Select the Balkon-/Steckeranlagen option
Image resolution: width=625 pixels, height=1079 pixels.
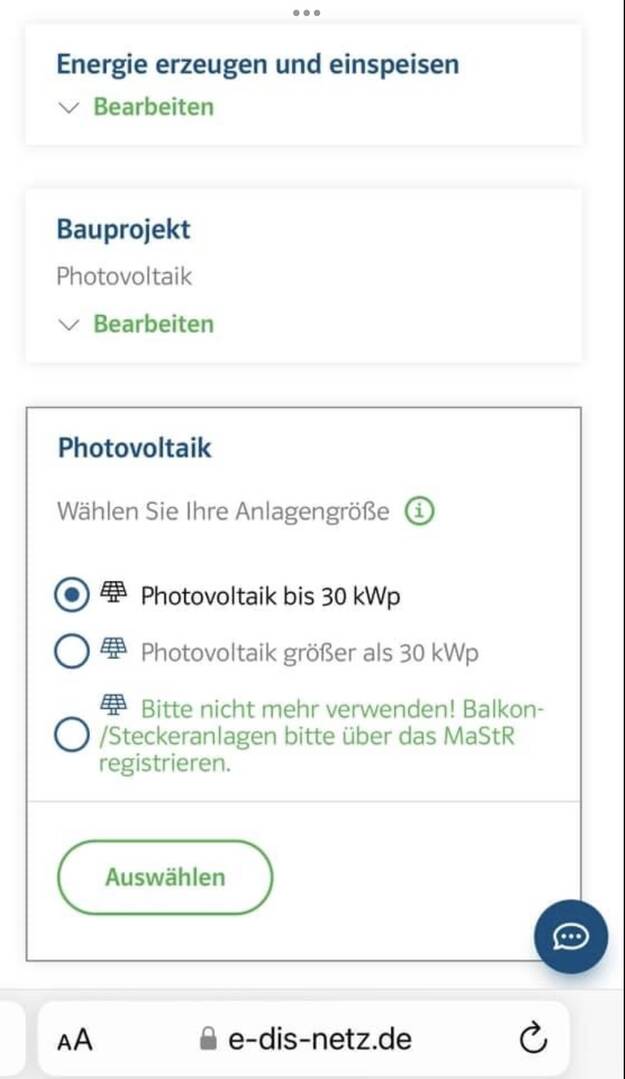(72, 735)
